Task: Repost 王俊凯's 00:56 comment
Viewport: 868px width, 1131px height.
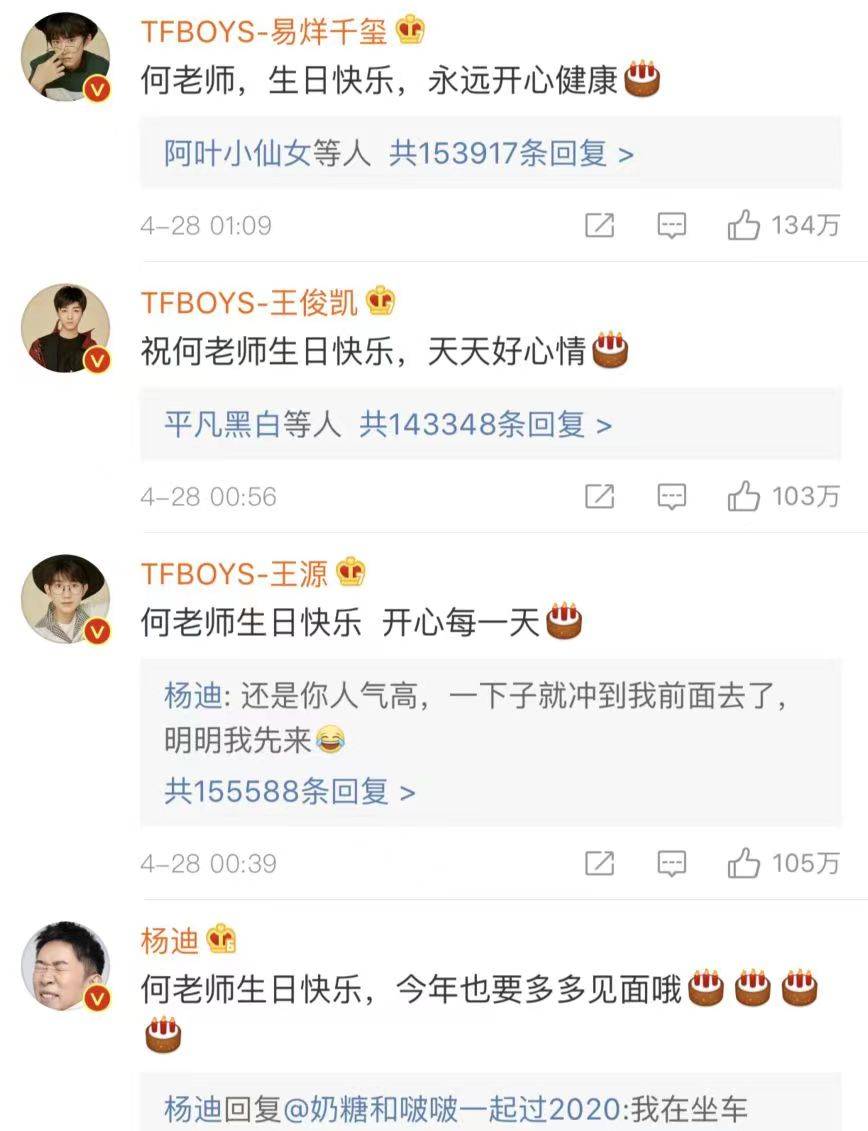Action: point(599,496)
